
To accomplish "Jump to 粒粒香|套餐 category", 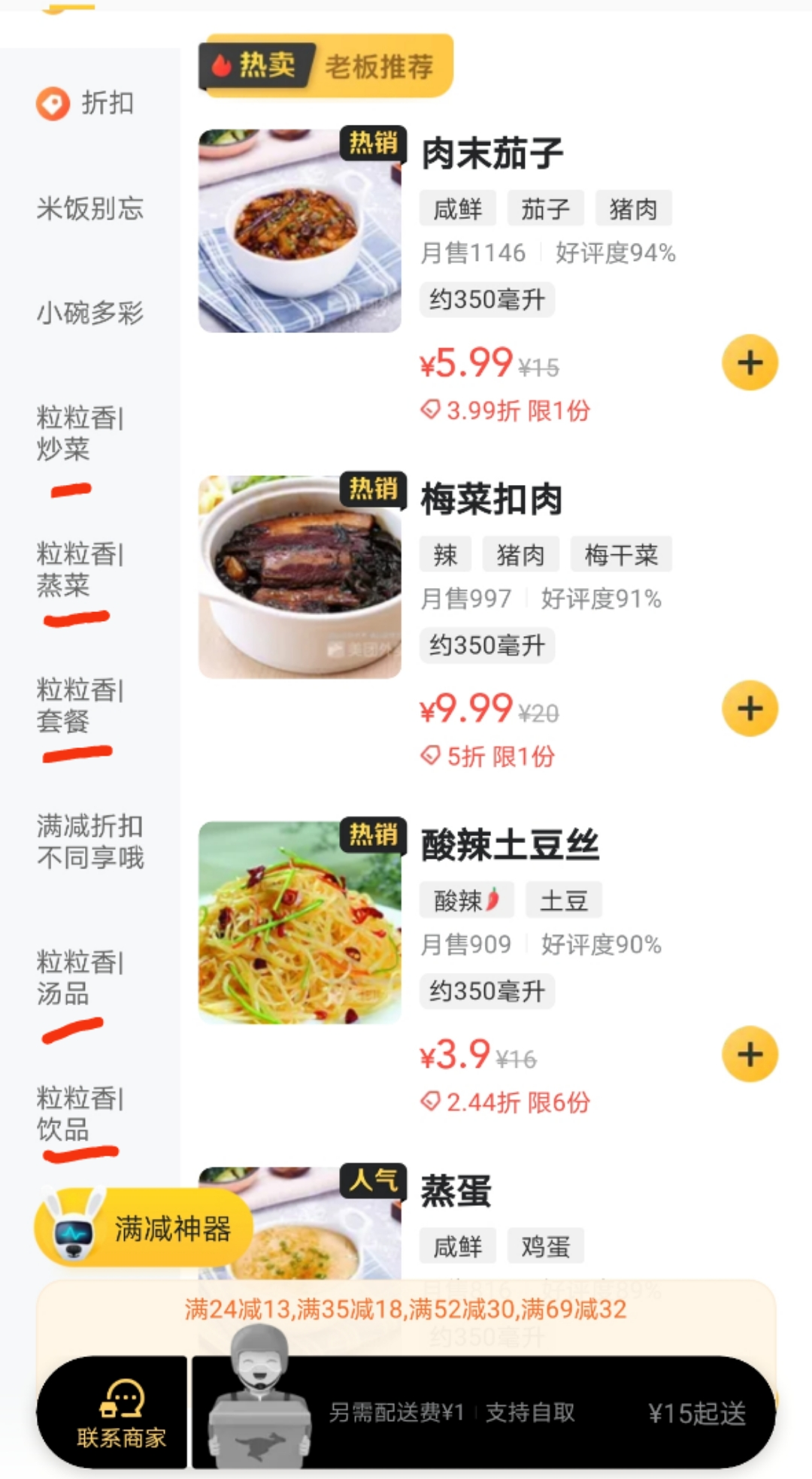I will (x=80, y=705).
